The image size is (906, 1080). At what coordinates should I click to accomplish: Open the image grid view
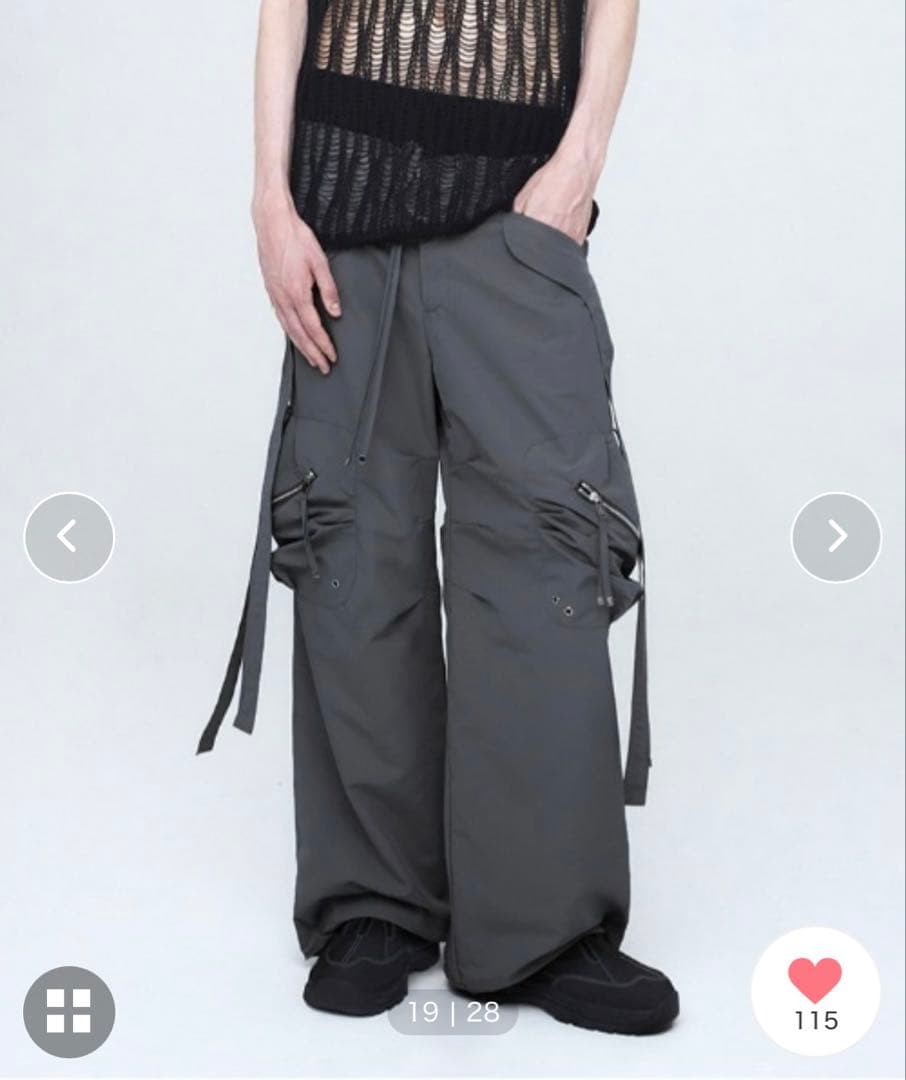tap(69, 1011)
